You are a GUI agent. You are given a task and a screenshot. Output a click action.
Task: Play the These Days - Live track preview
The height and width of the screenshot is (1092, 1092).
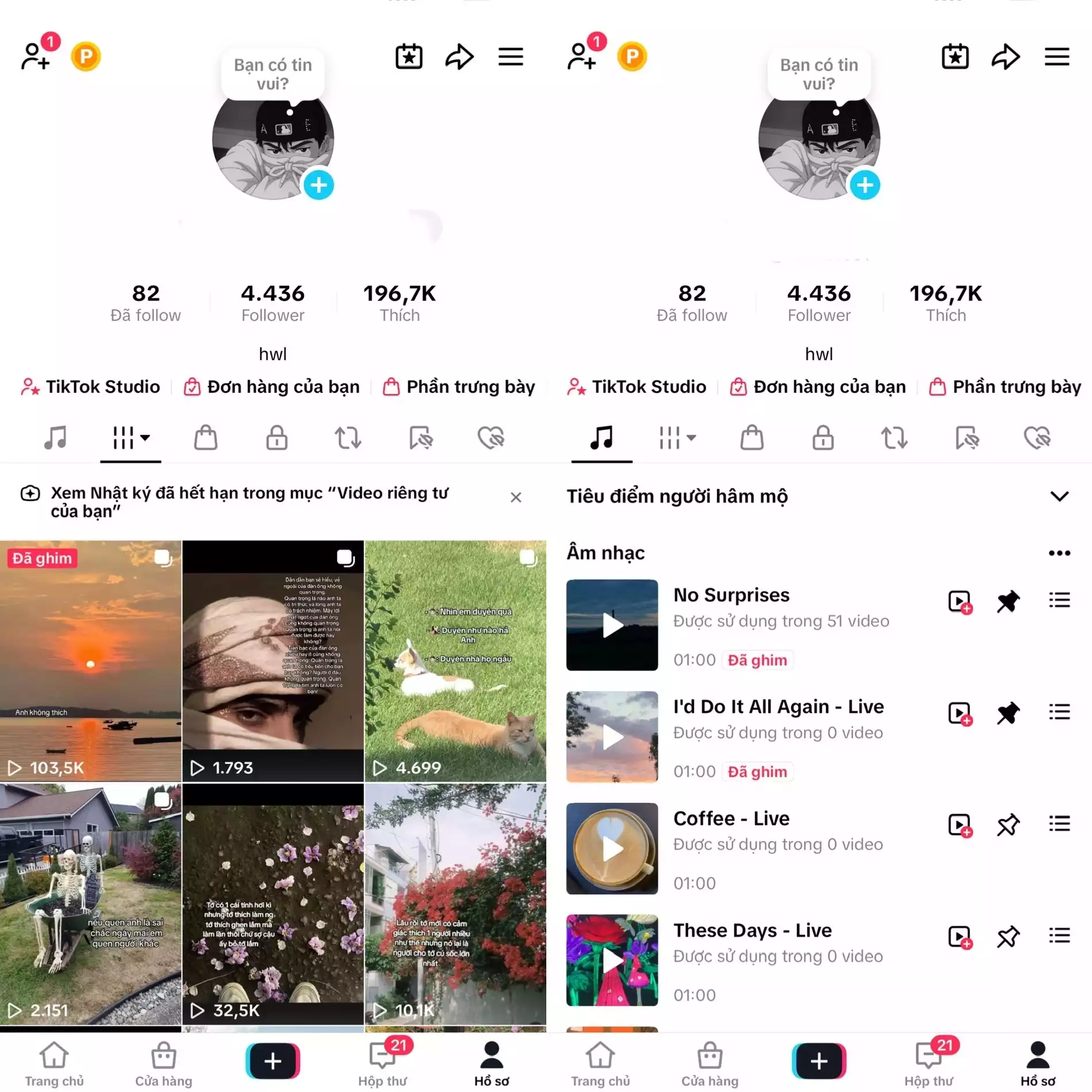(612, 960)
